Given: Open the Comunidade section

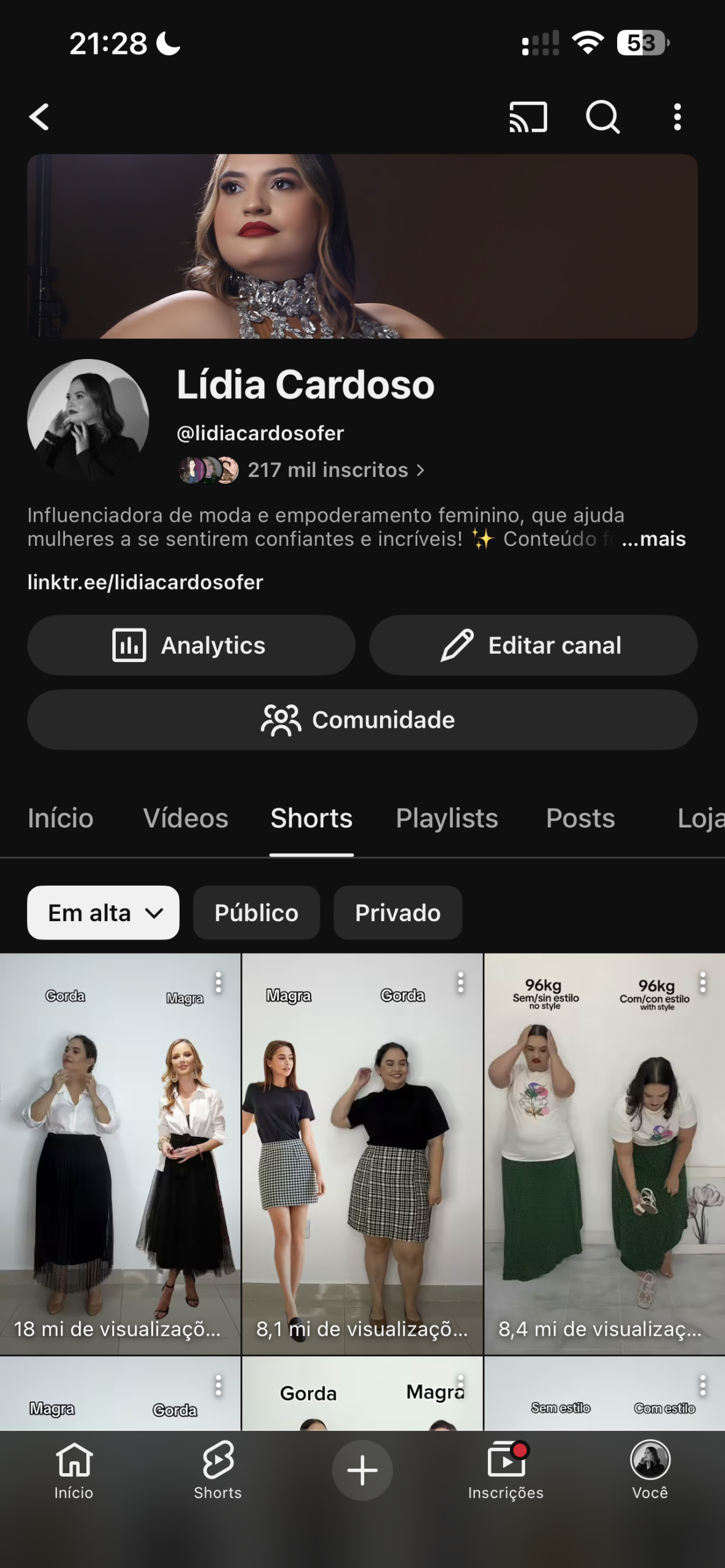Looking at the screenshot, I should tap(362, 720).
